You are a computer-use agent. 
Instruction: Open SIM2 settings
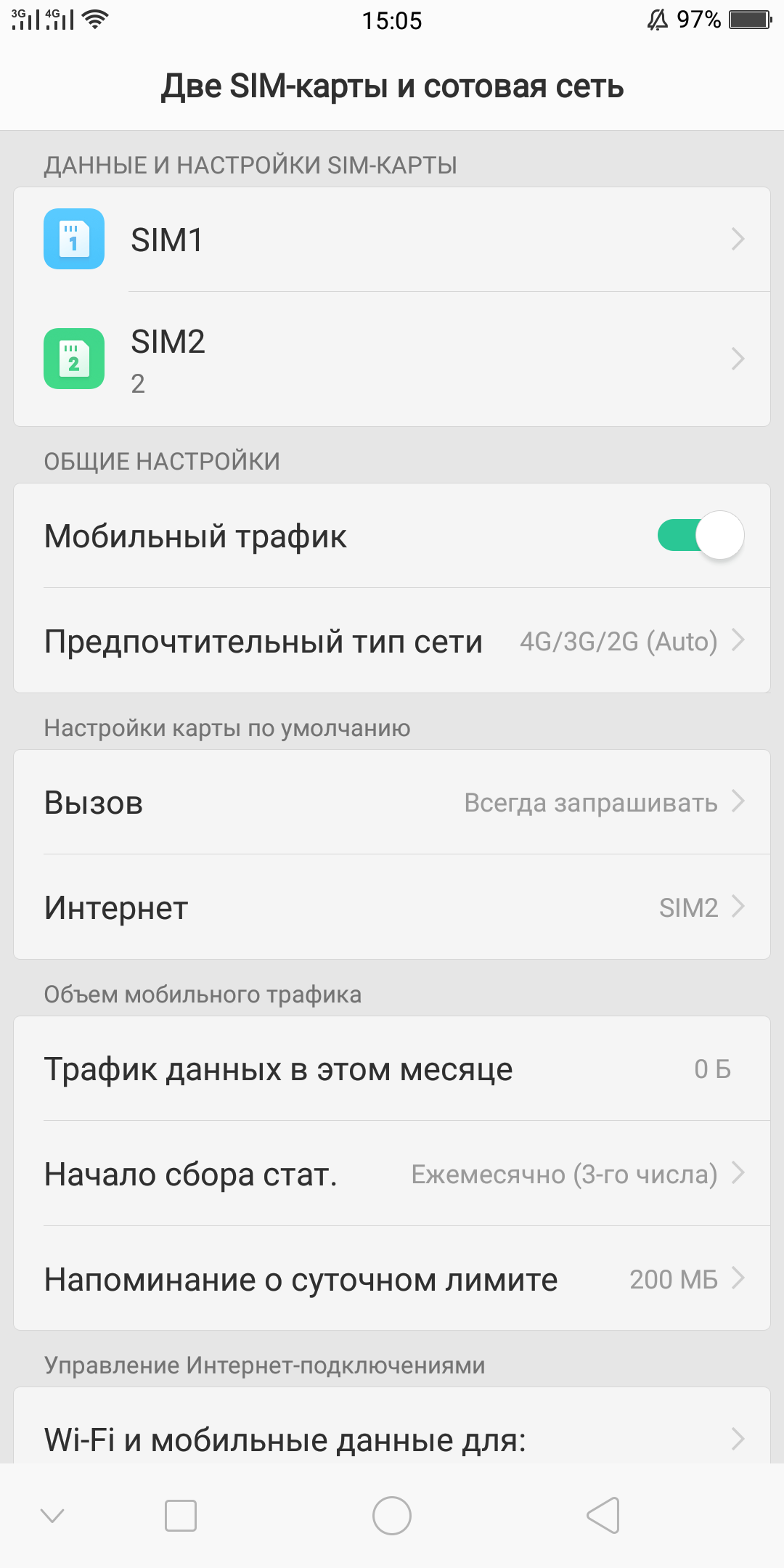click(392, 359)
